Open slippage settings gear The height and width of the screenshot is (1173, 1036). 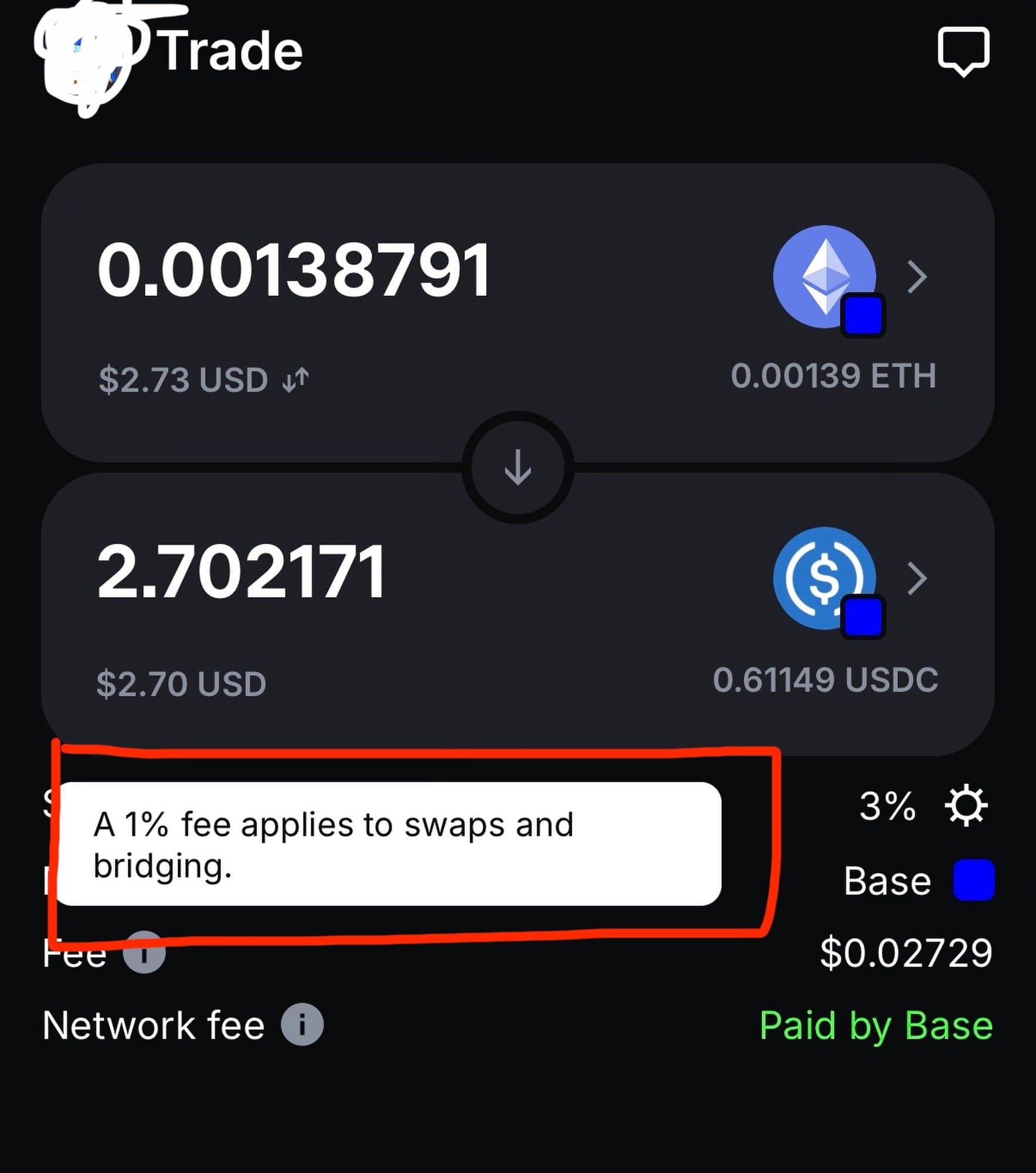point(966,806)
